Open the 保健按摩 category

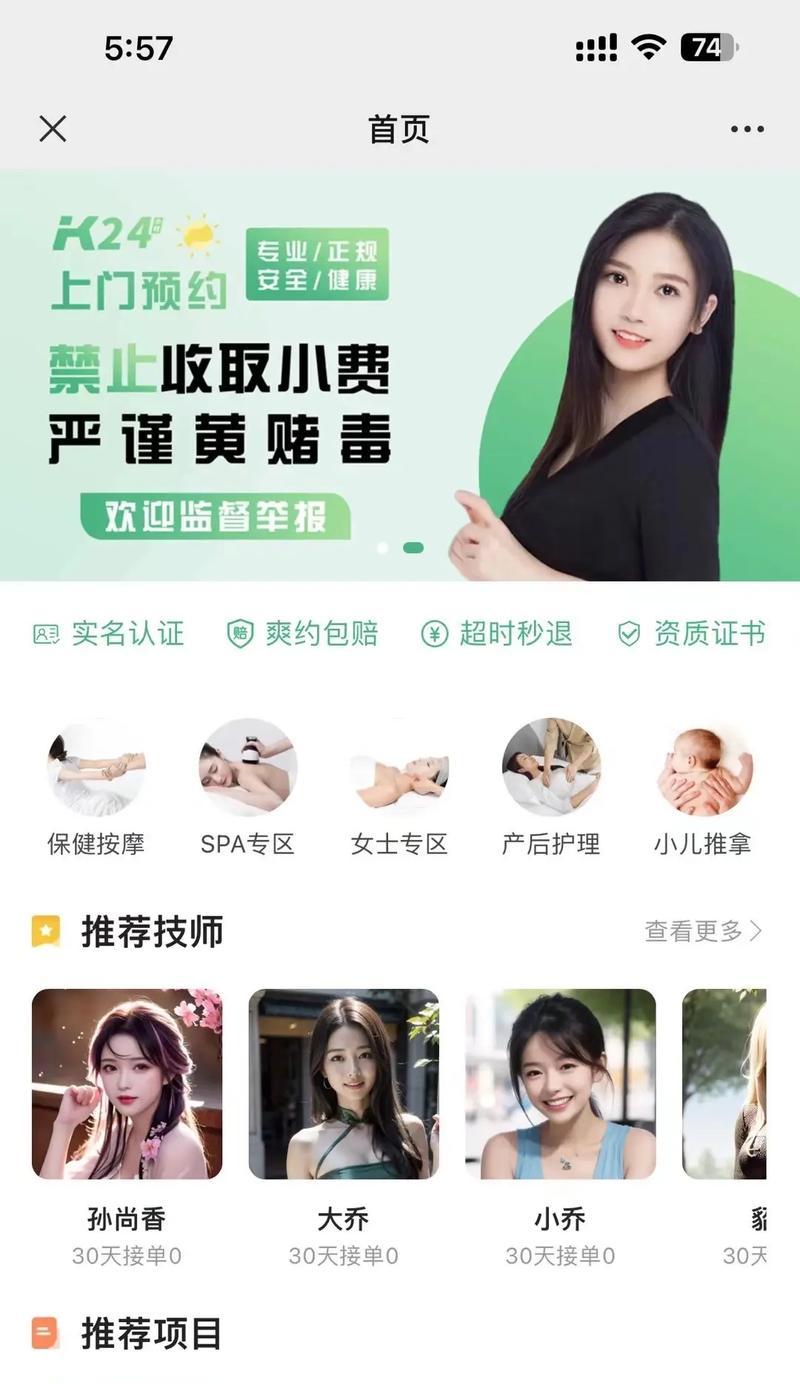coord(96,787)
